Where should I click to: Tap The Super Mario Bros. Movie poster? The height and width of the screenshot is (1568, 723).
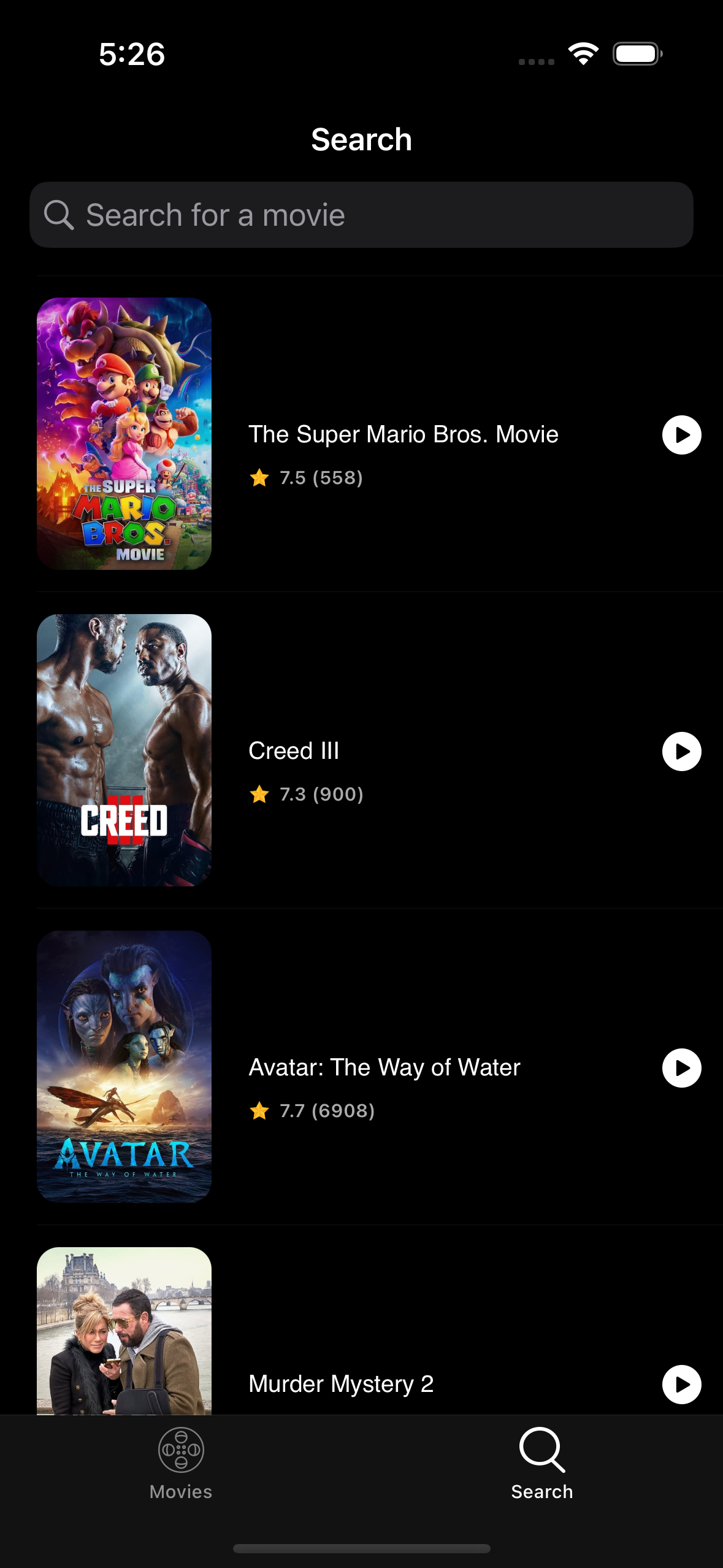pos(124,434)
